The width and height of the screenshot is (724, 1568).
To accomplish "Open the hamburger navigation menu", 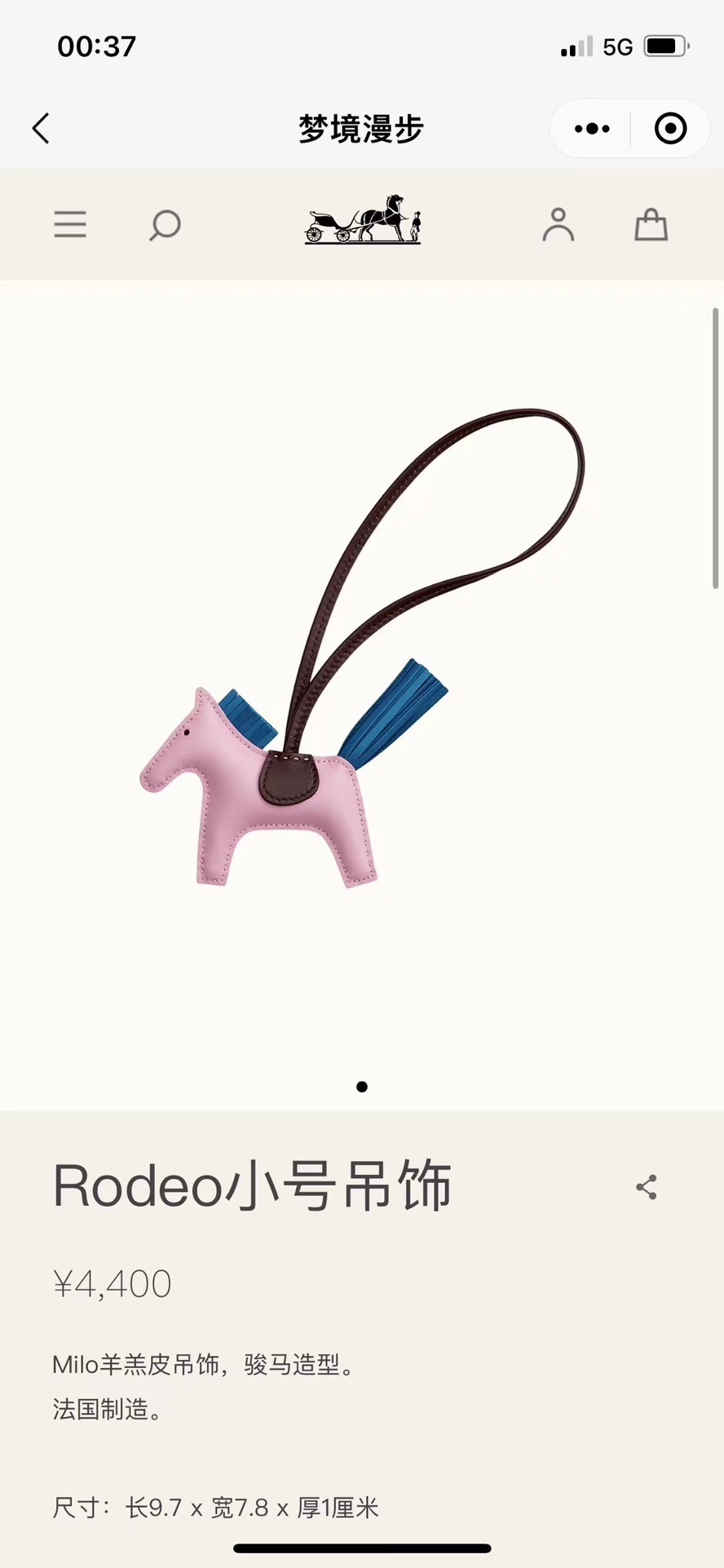I will click(70, 224).
